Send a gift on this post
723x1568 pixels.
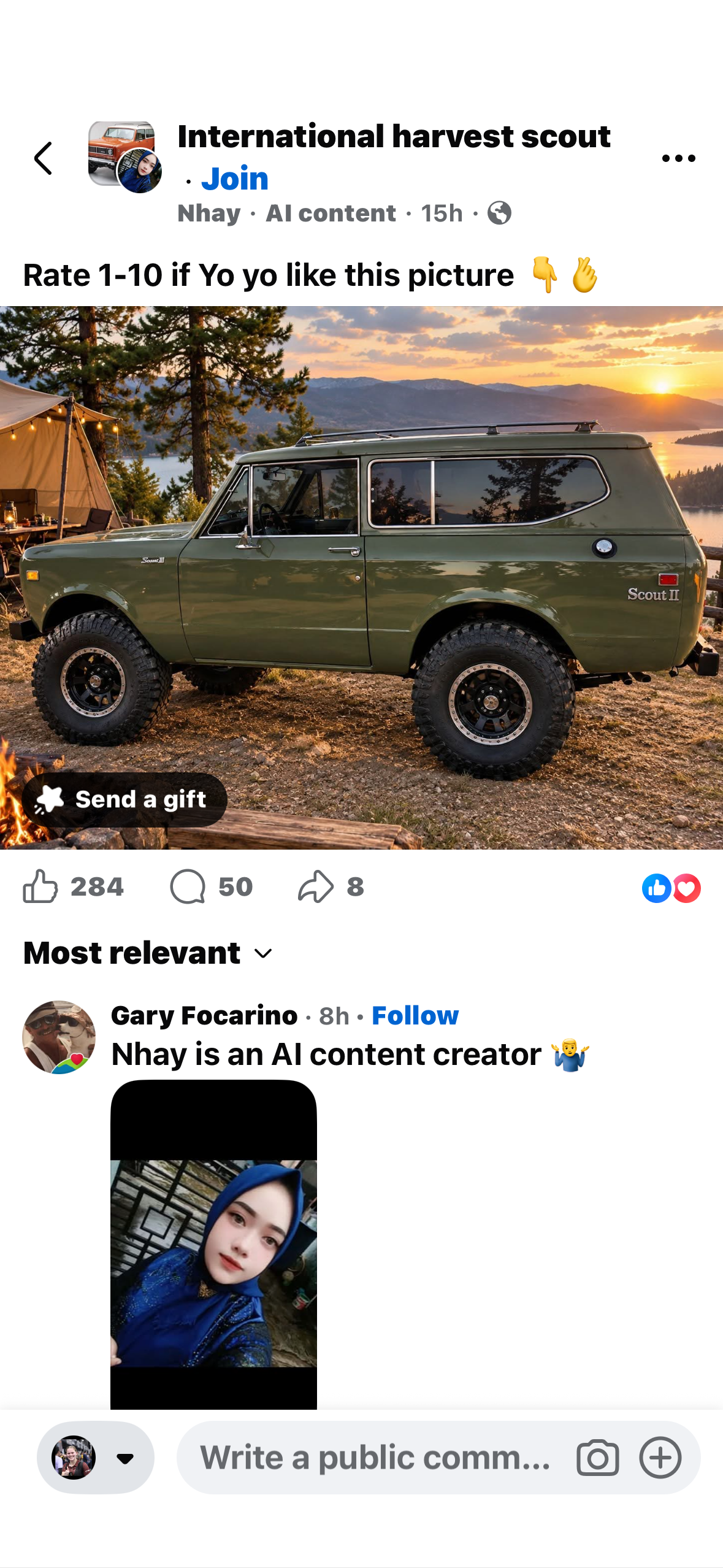[124, 799]
